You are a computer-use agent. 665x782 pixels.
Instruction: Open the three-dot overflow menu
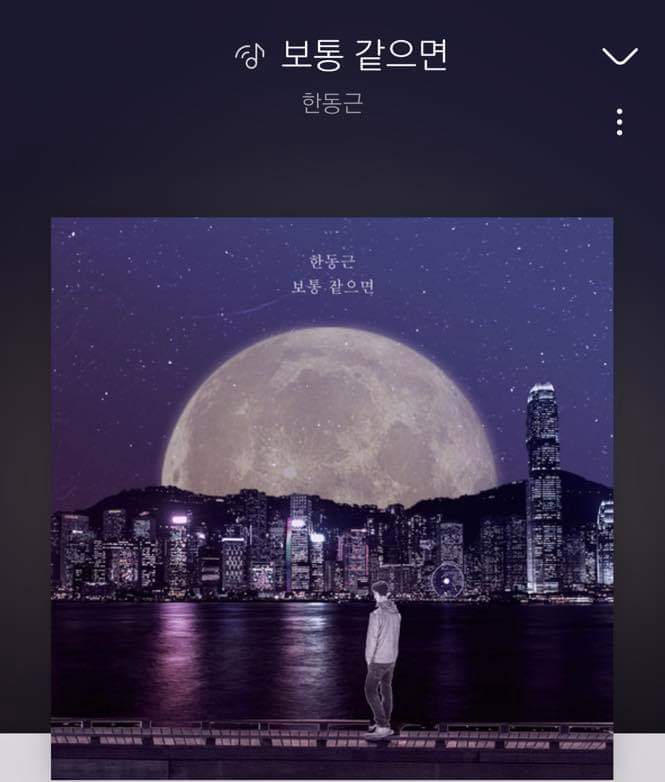(x=620, y=122)
